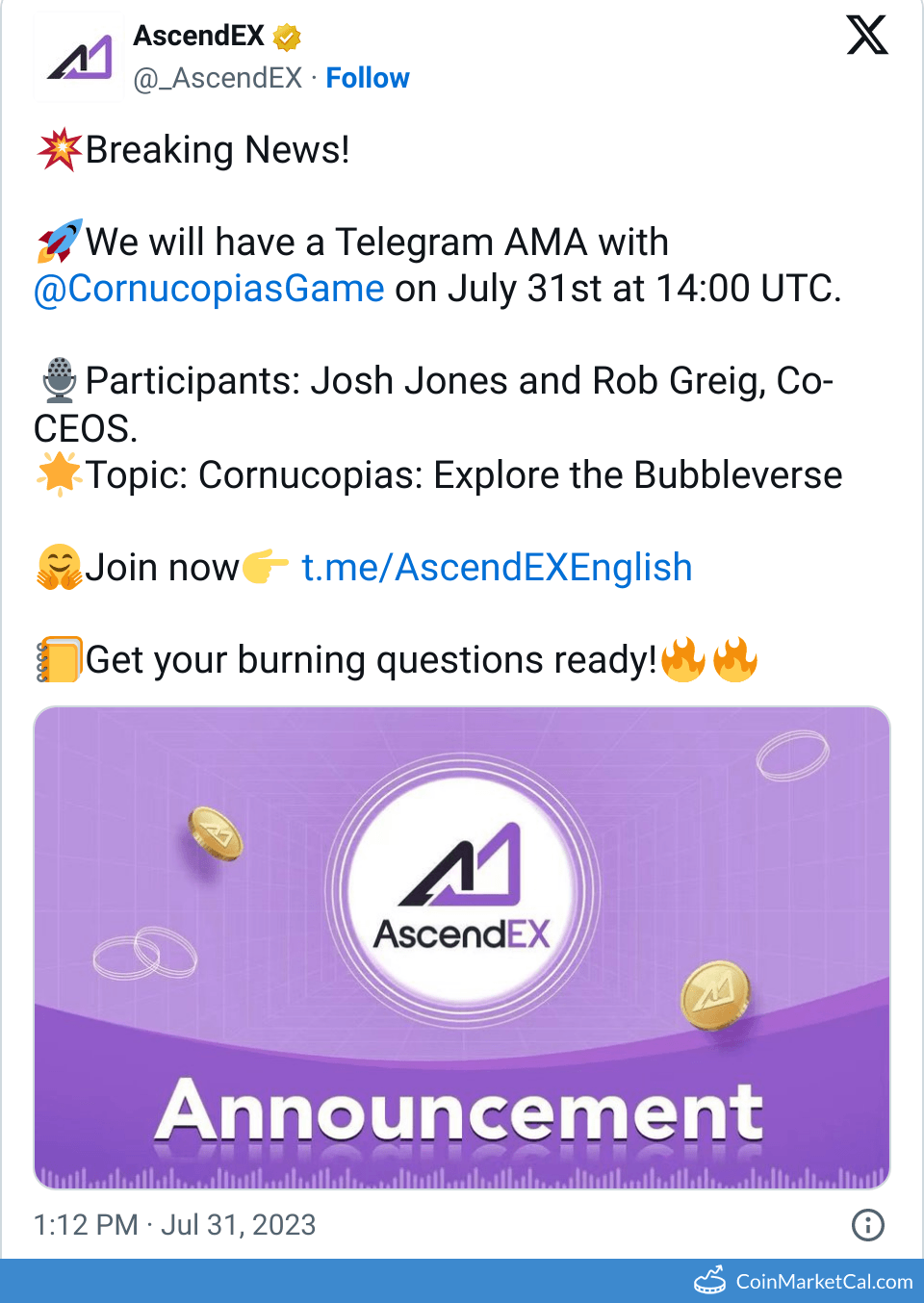
Task: Open the AscendEX profile picture
Action: 80,58
